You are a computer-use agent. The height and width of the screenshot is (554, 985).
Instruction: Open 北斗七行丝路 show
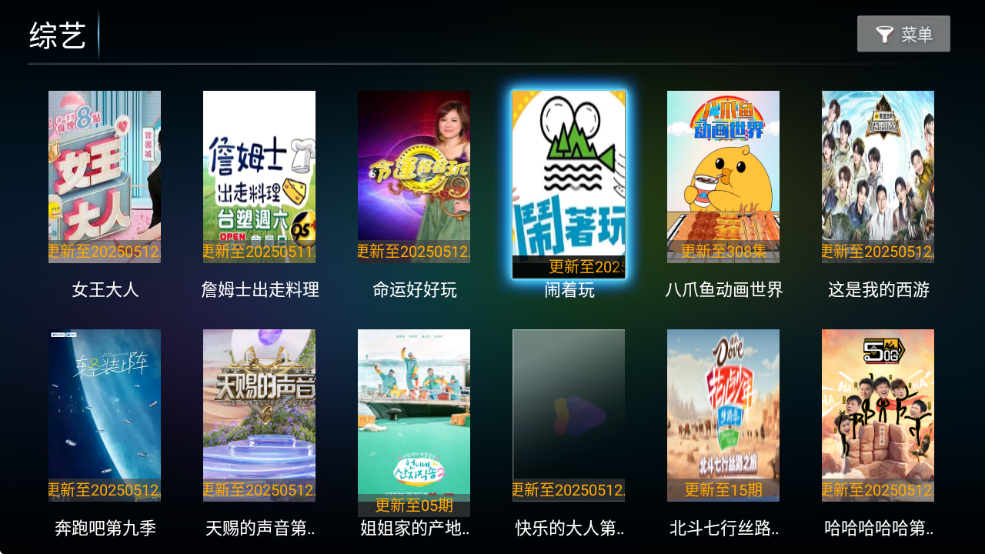pos(723,415)
